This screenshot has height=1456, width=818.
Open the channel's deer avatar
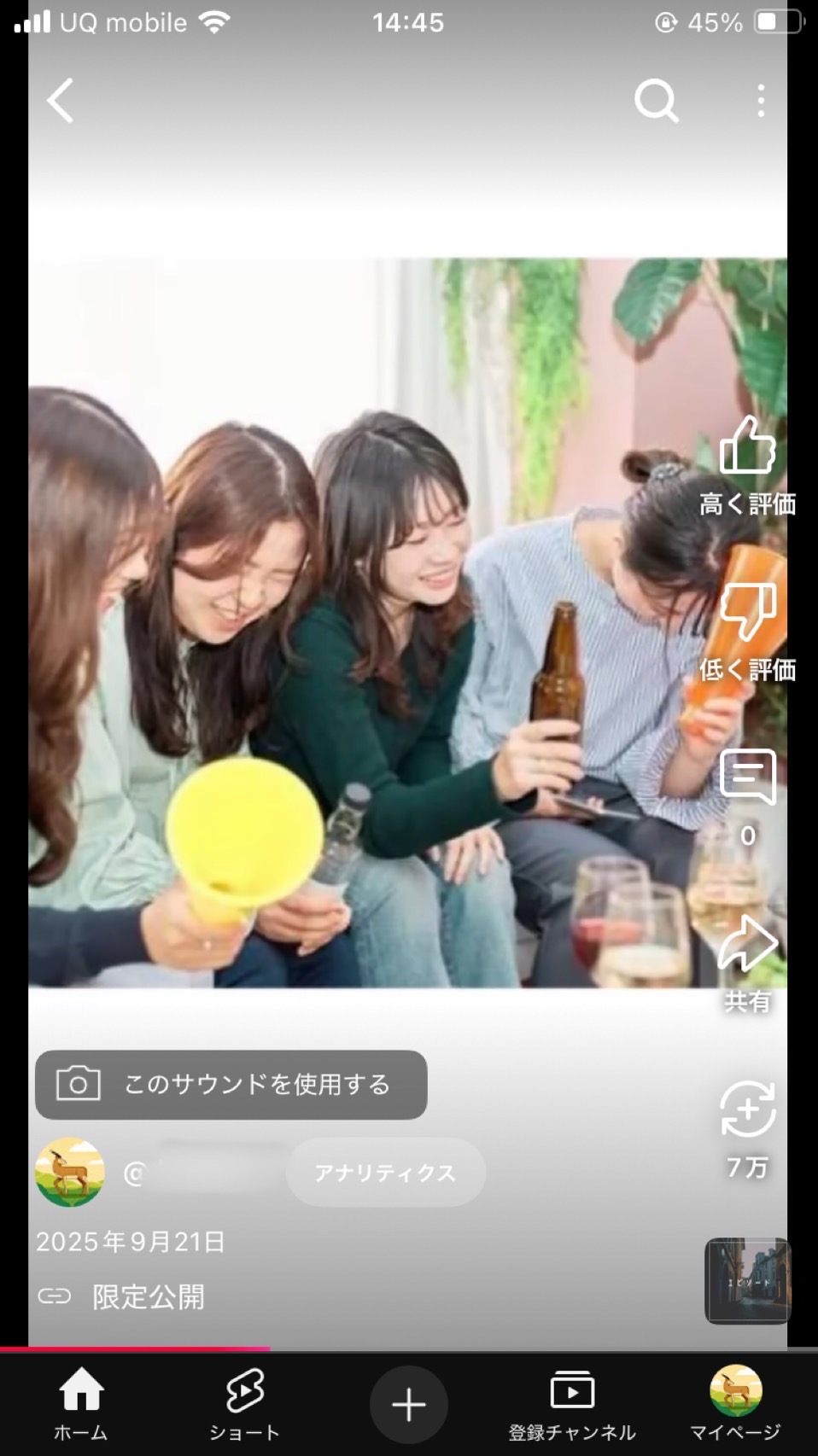pos(70,1173)
